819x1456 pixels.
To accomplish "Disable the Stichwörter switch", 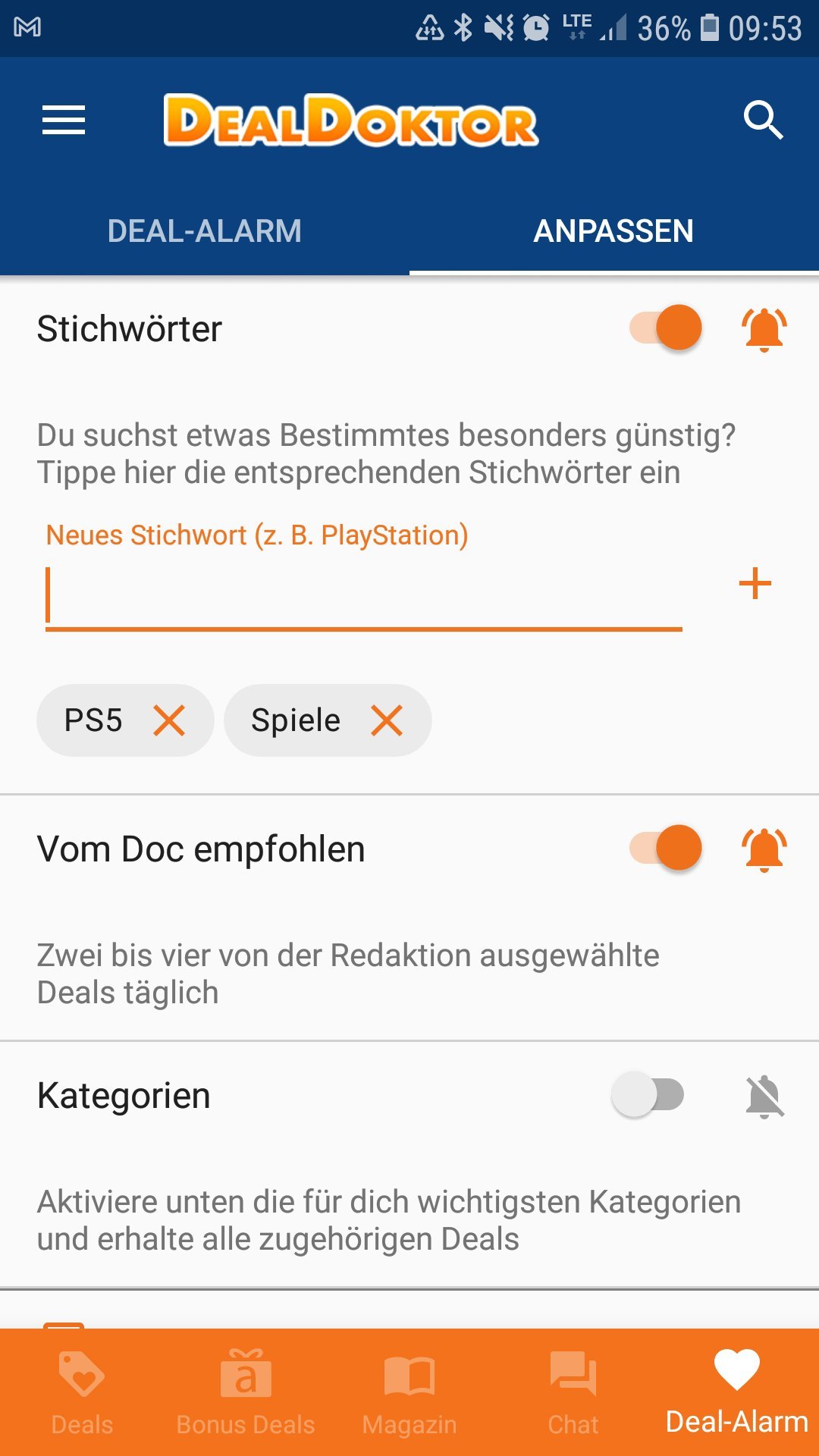I will pyautogui.click(x=666, y=328).
